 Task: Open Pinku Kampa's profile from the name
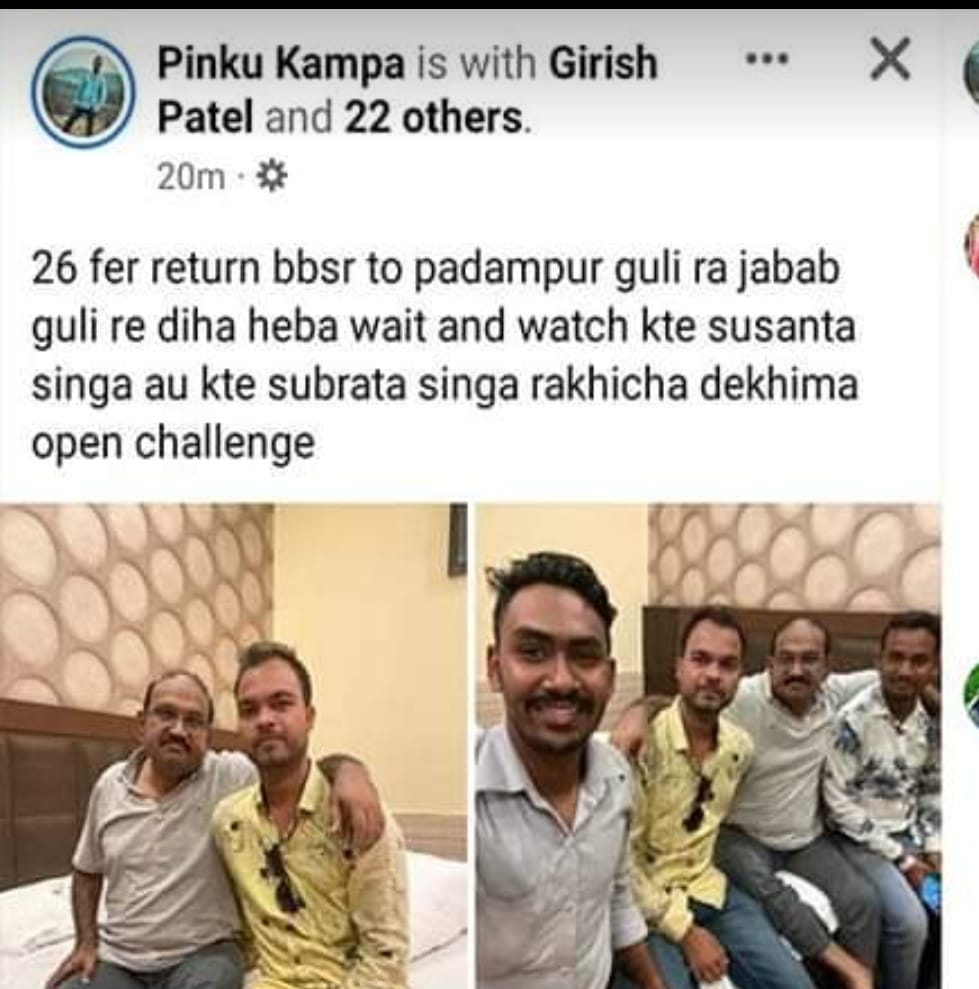(x=281, y=65)
